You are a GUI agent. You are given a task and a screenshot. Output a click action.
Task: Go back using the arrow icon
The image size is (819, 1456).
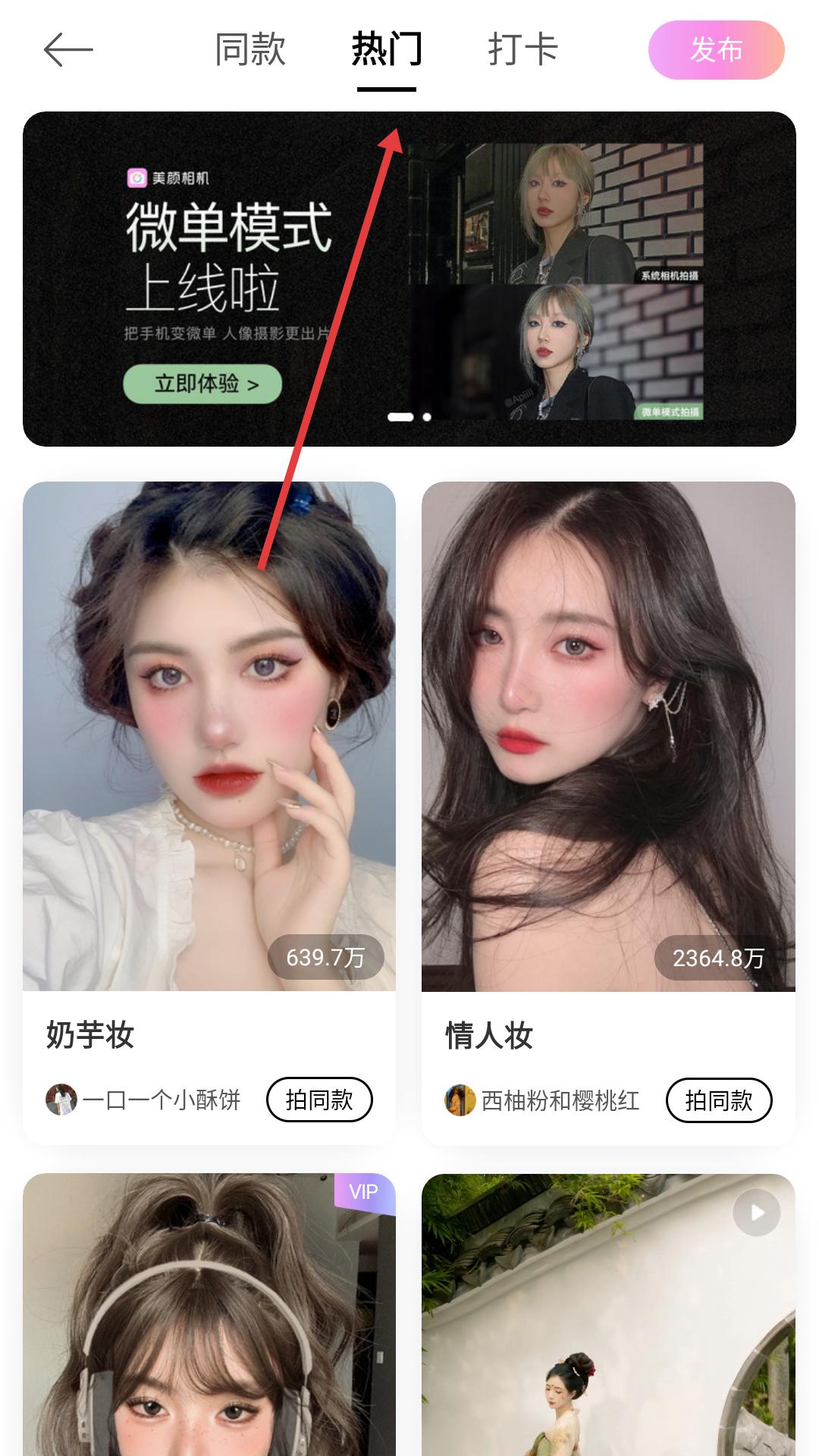pos(68,50)
